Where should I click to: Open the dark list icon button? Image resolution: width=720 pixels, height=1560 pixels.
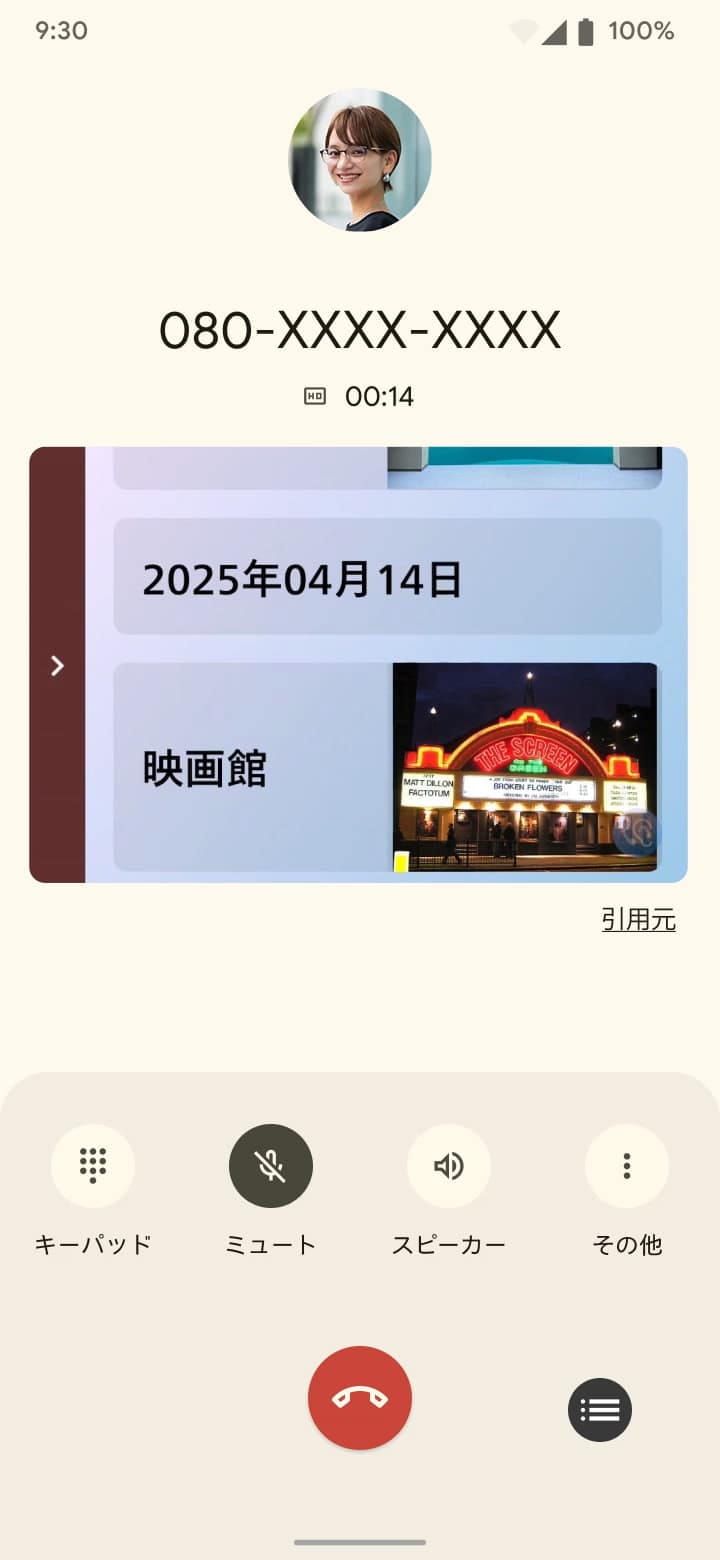click(600, 1410)
